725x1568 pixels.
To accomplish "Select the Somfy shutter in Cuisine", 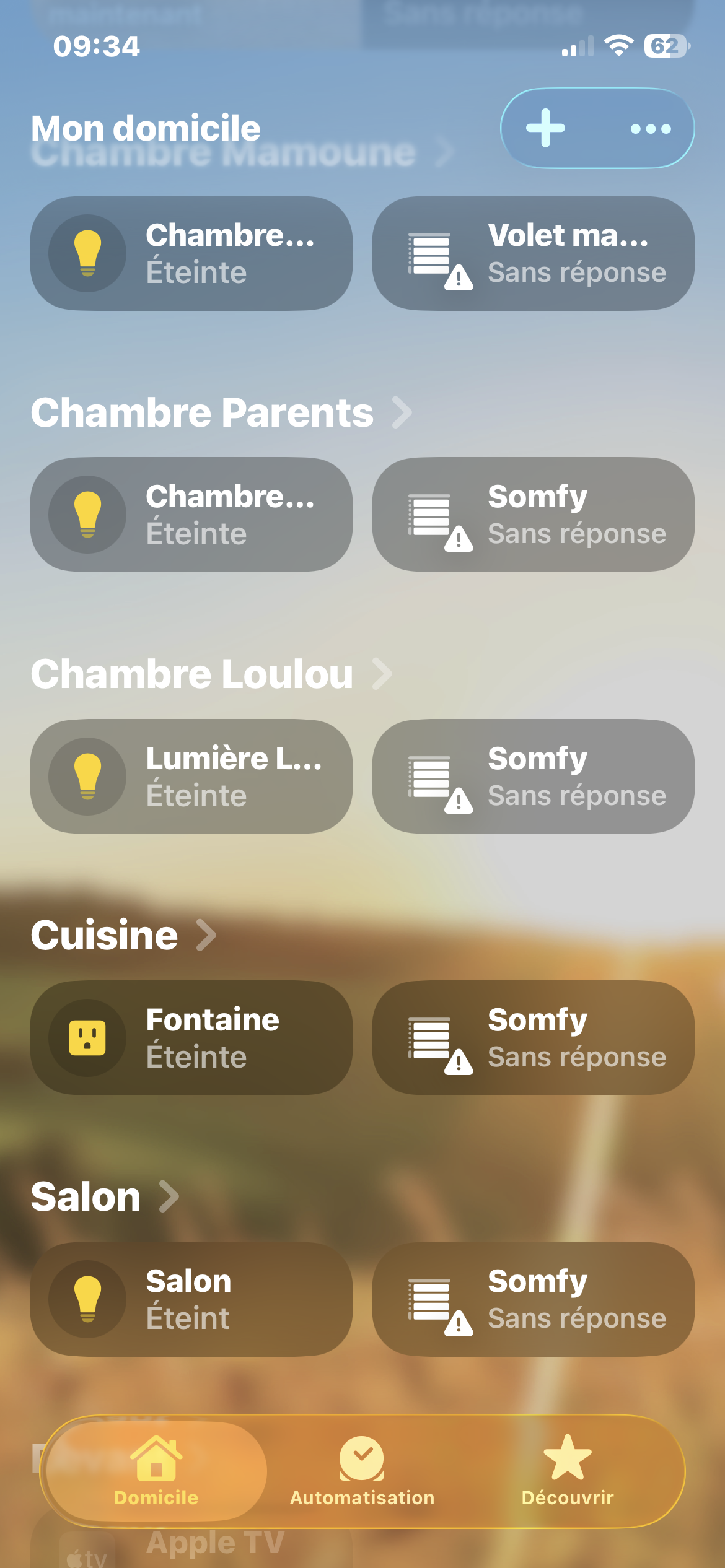I will 533,1038.
